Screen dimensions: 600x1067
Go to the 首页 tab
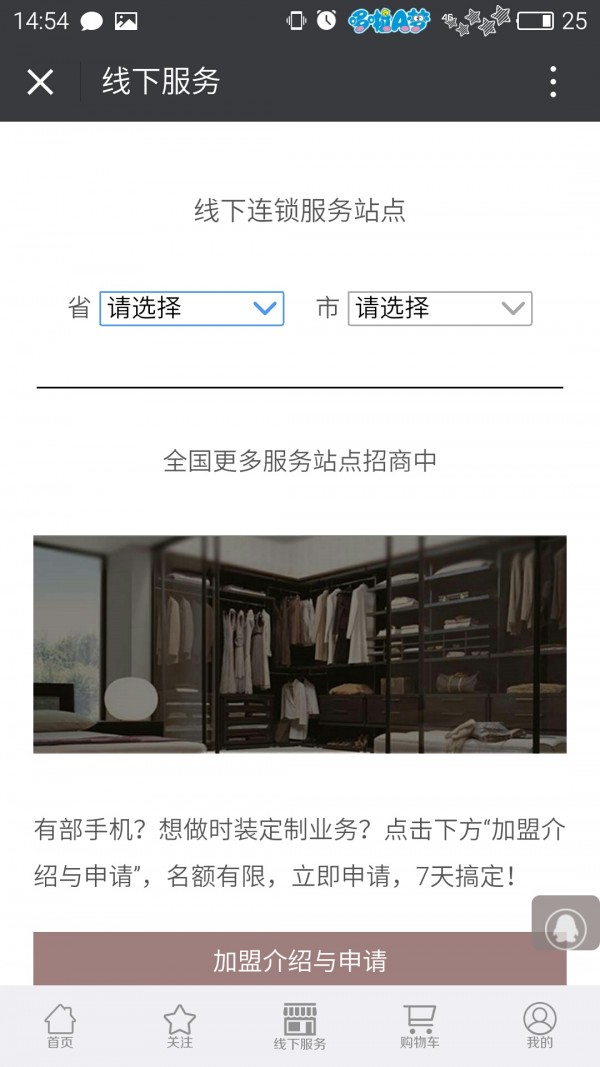pyautogui.click(x=60, y=1026)
